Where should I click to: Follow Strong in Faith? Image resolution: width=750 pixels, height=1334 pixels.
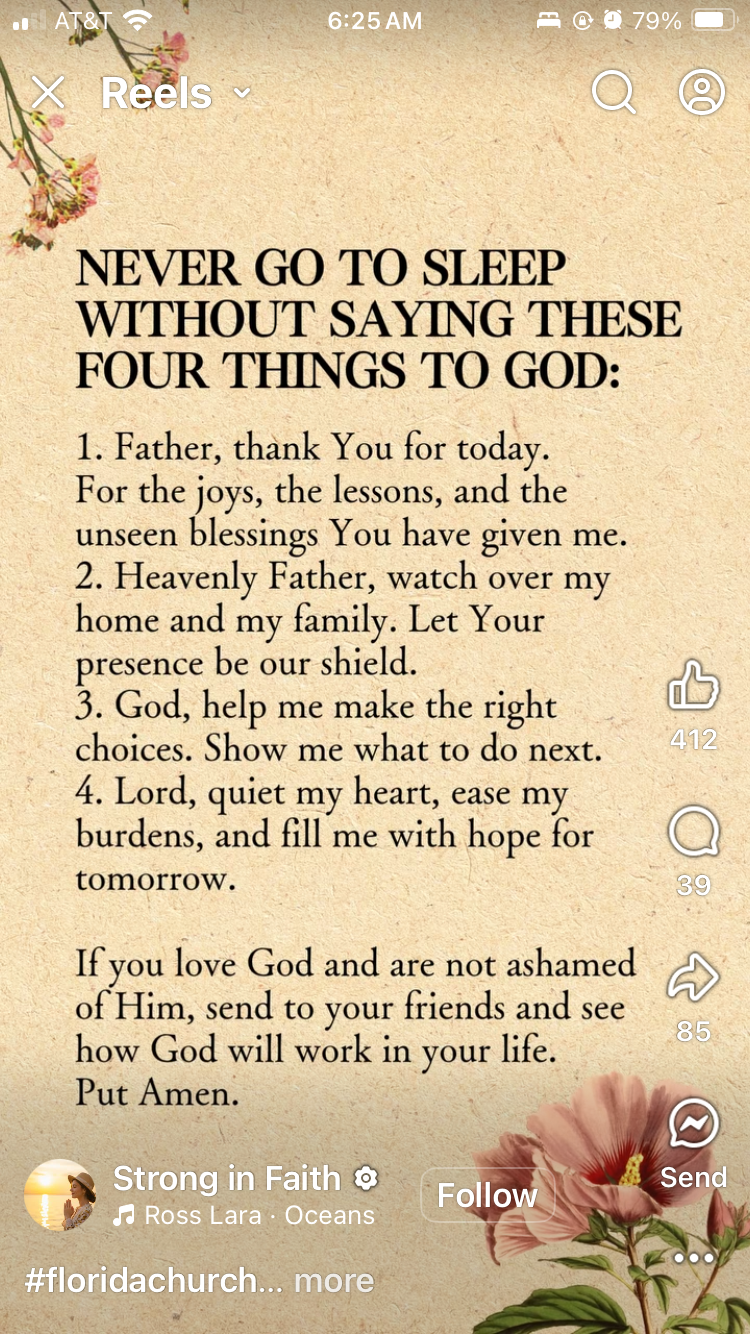point(487,1195)
